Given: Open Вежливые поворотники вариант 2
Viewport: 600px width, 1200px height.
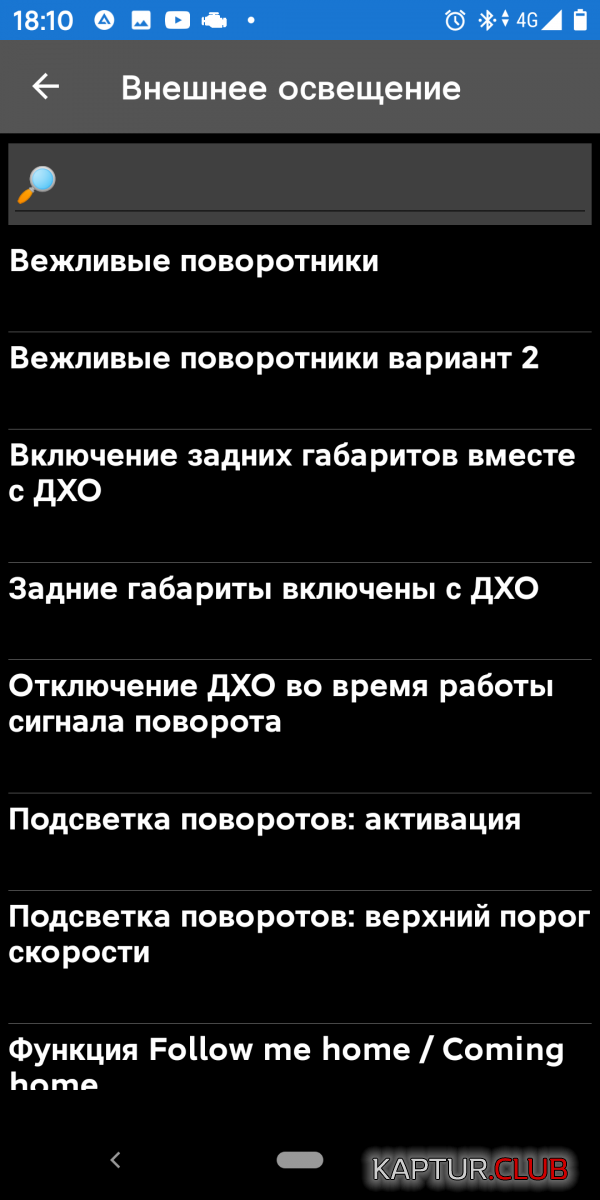Looking at the screenshot, I should [300, 380].
